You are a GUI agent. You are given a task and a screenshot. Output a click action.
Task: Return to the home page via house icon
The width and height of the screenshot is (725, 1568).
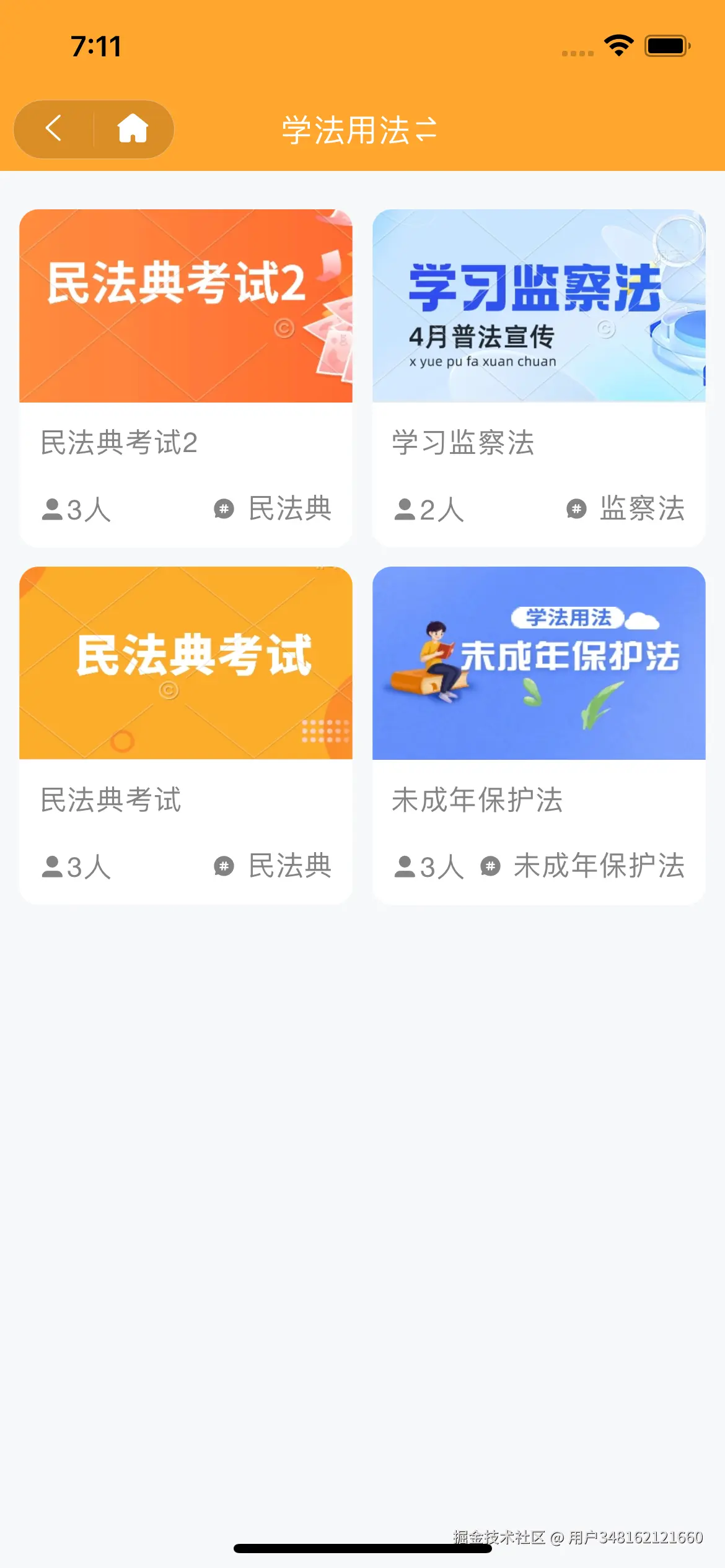(133, 129)
